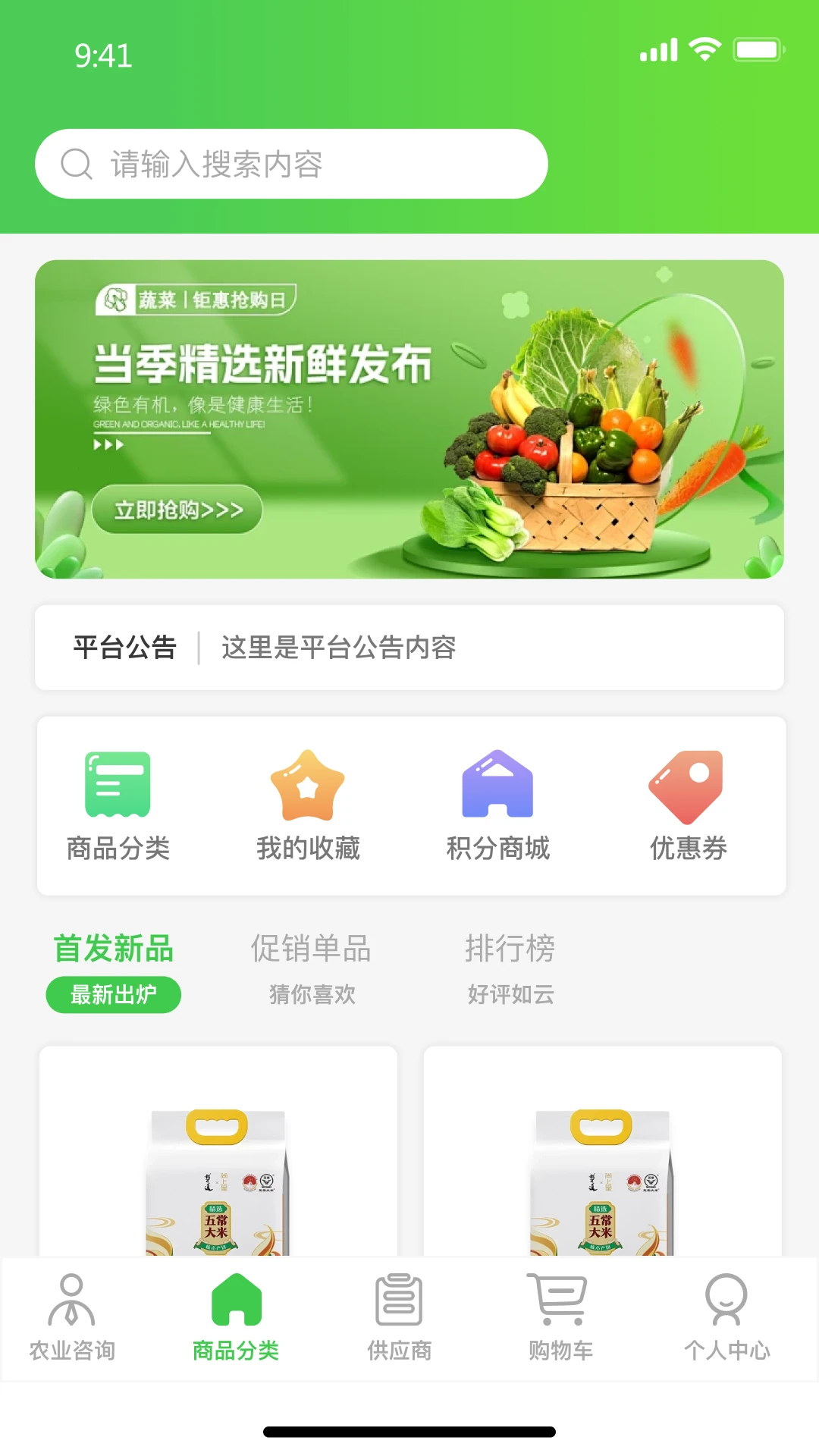Tap 立即抢购 on the banner
The image size is (819, 1456).
(177, 510)
